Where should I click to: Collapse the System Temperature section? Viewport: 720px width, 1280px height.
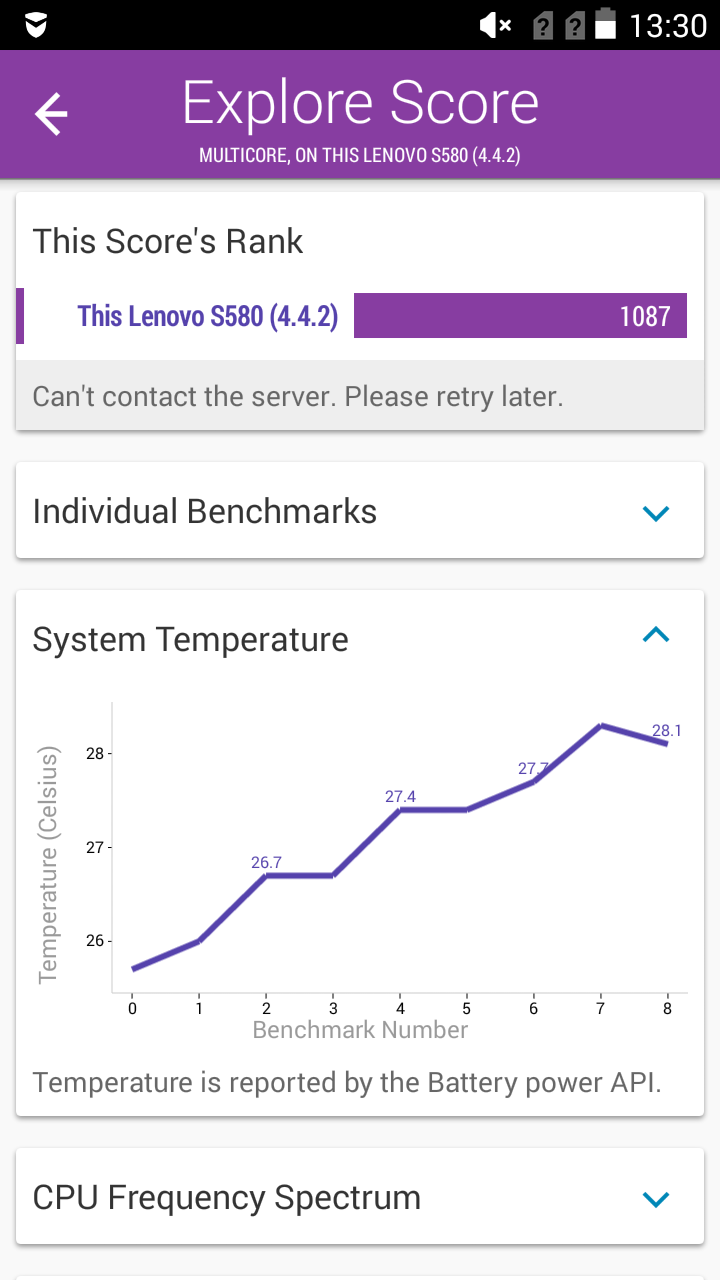pyautogui.click(x=655, y=635)
